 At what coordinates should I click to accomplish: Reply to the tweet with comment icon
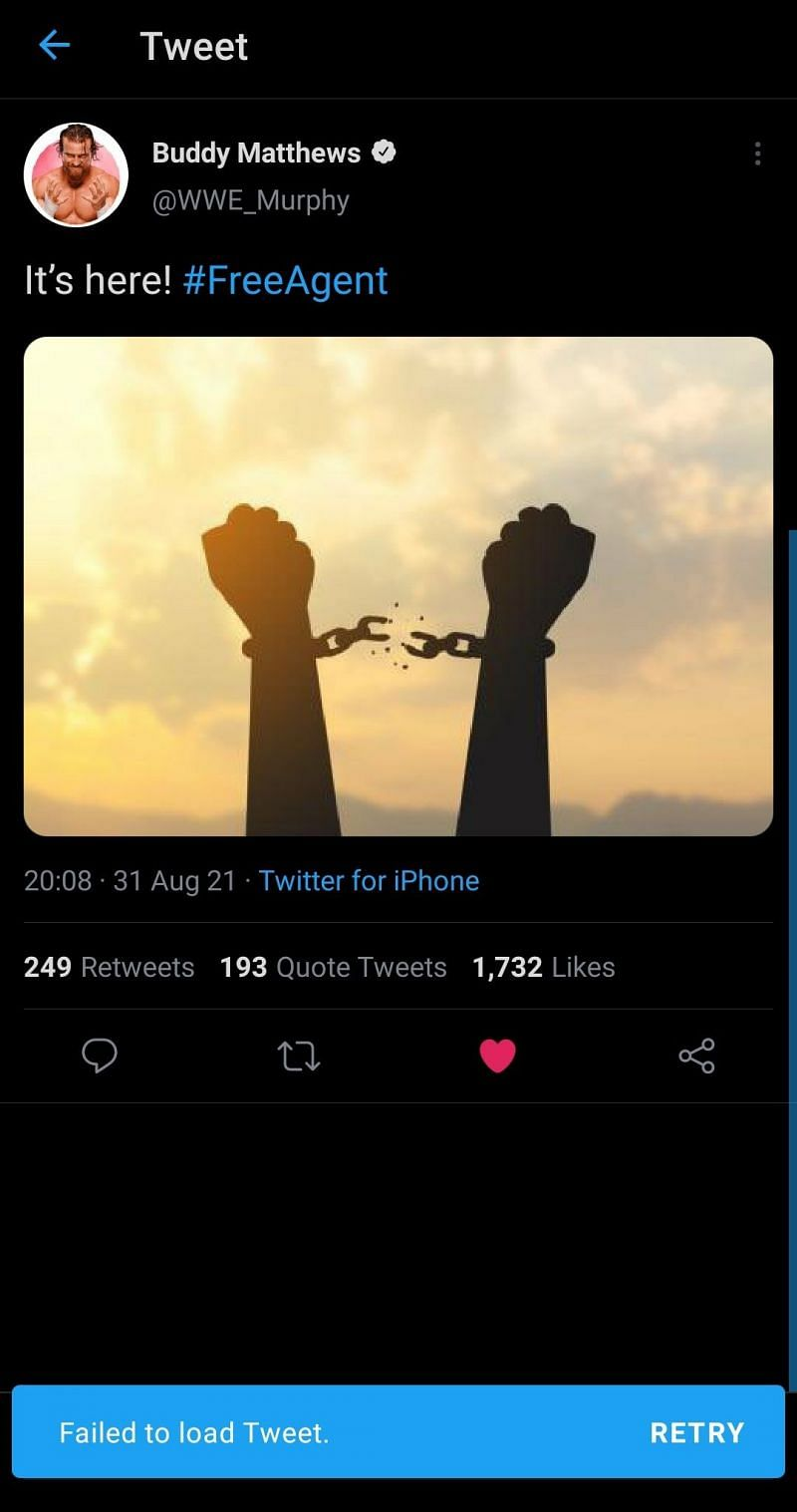coord(100,1056)
